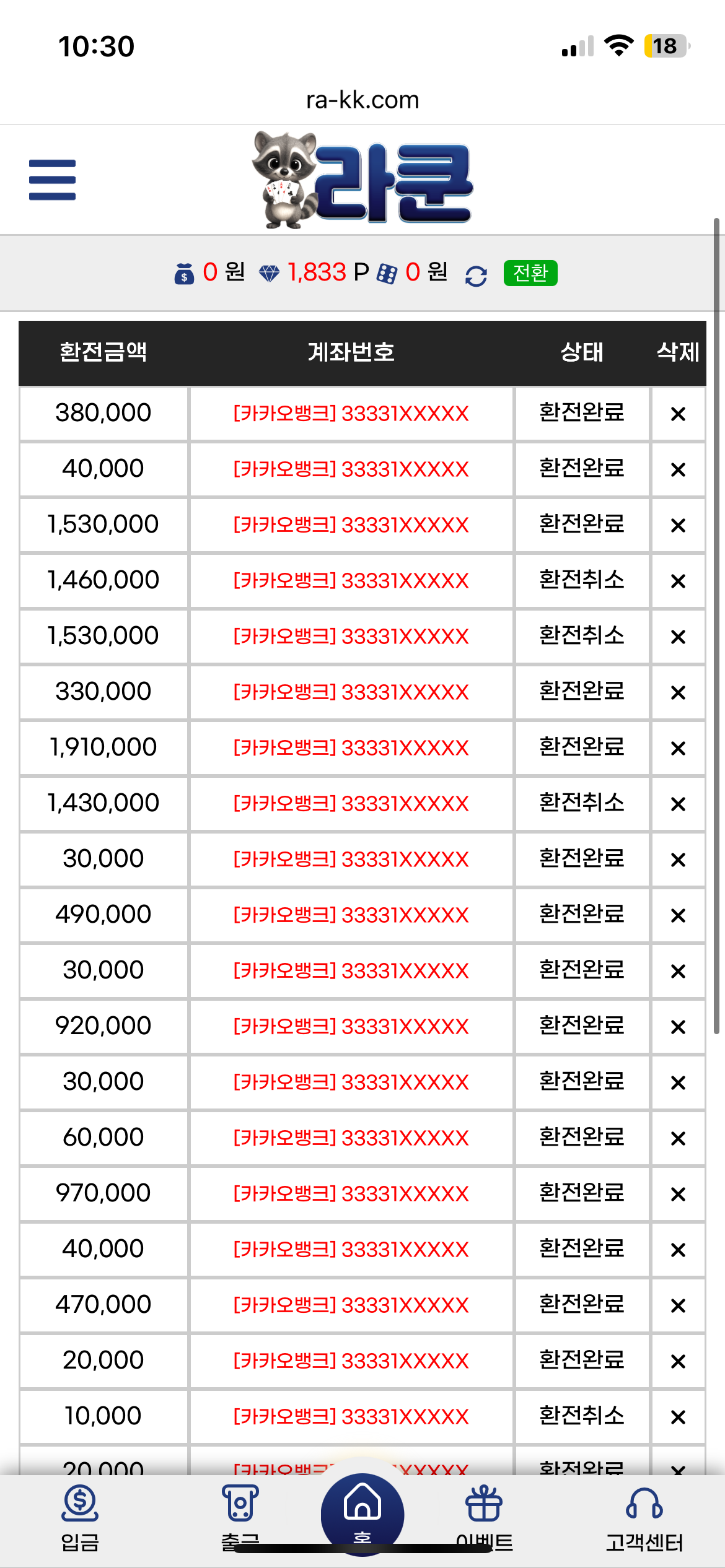Open the hamburger drawer menu
This screenshot has height=1568, width=725.
[x=52, y=180]
